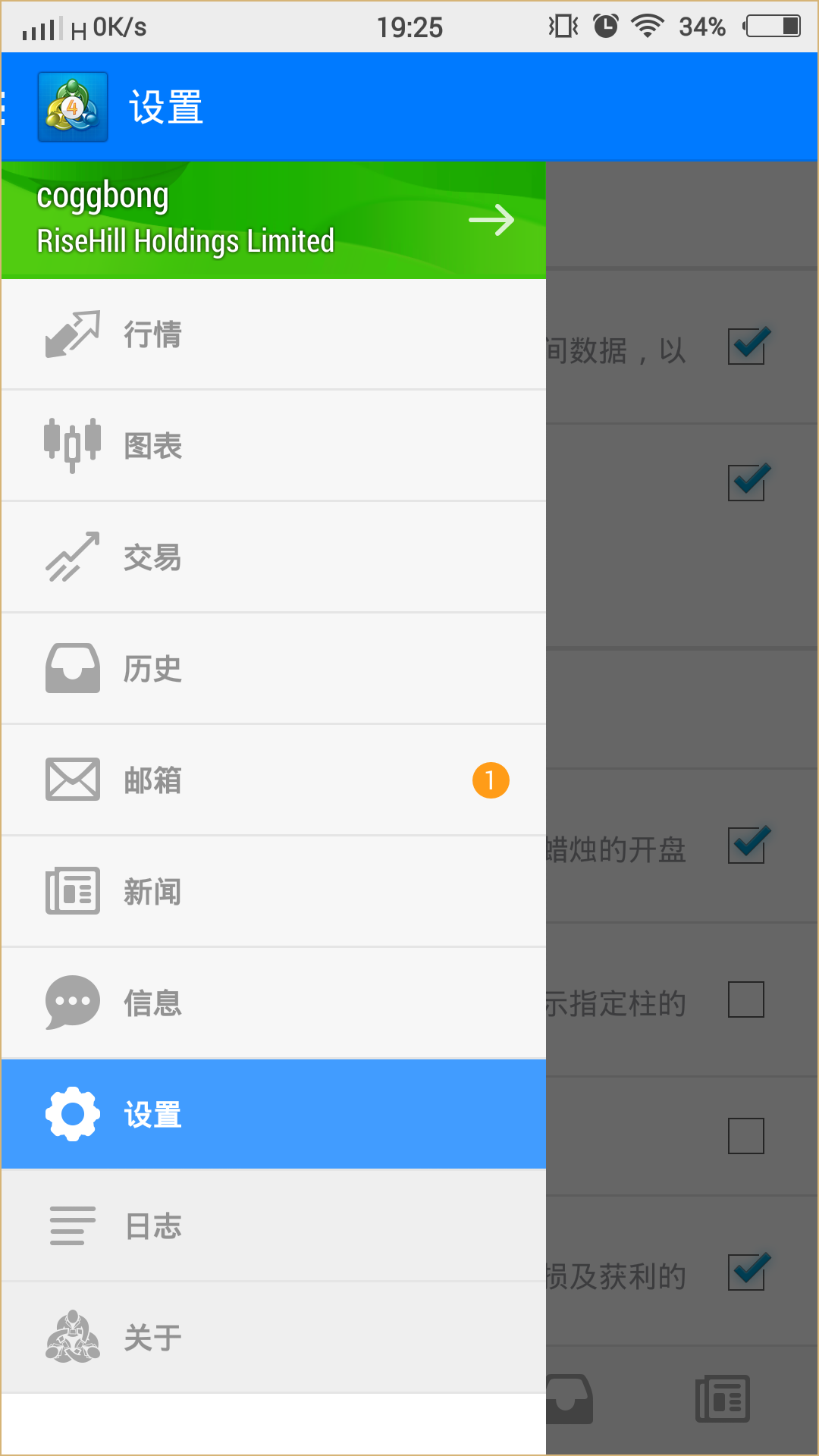Select 设置 settings in drawer
Image resolution: width=819 pixels, height=1456 pixels.
273,1115
